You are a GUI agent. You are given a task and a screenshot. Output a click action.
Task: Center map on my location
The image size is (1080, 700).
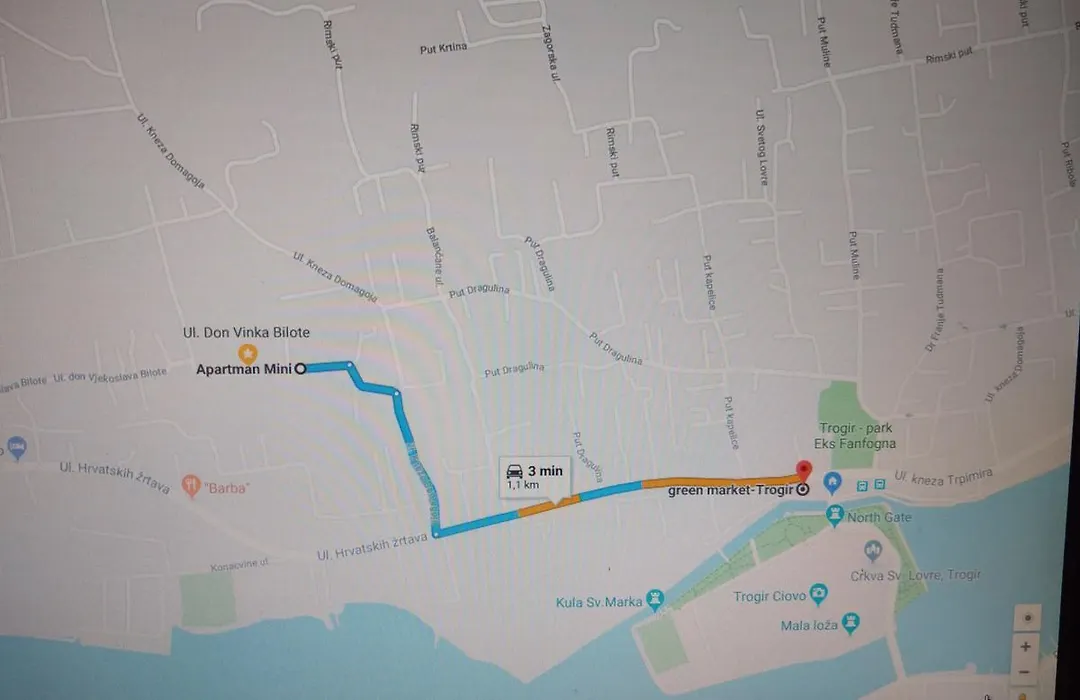[1026, 617]
